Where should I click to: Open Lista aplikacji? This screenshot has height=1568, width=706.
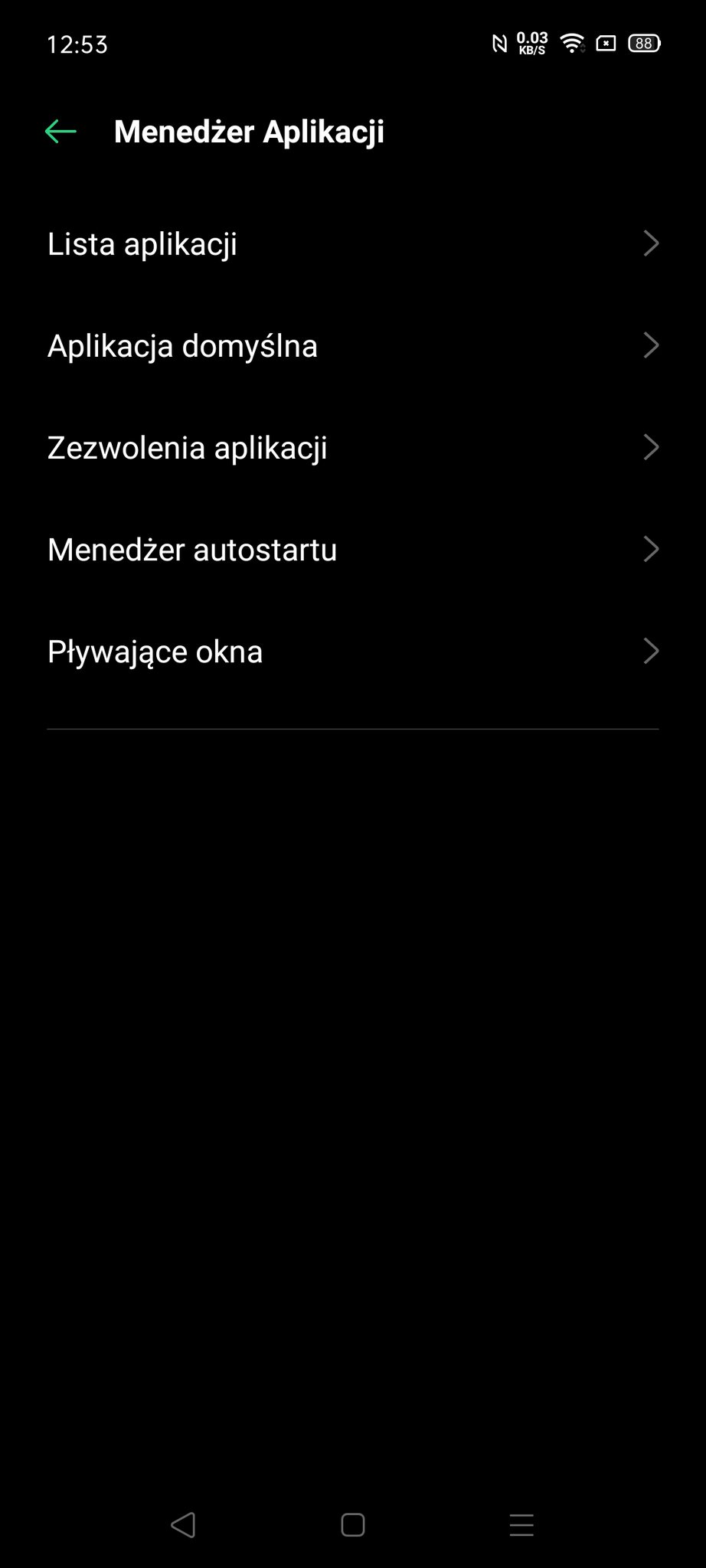coord(353,244)
